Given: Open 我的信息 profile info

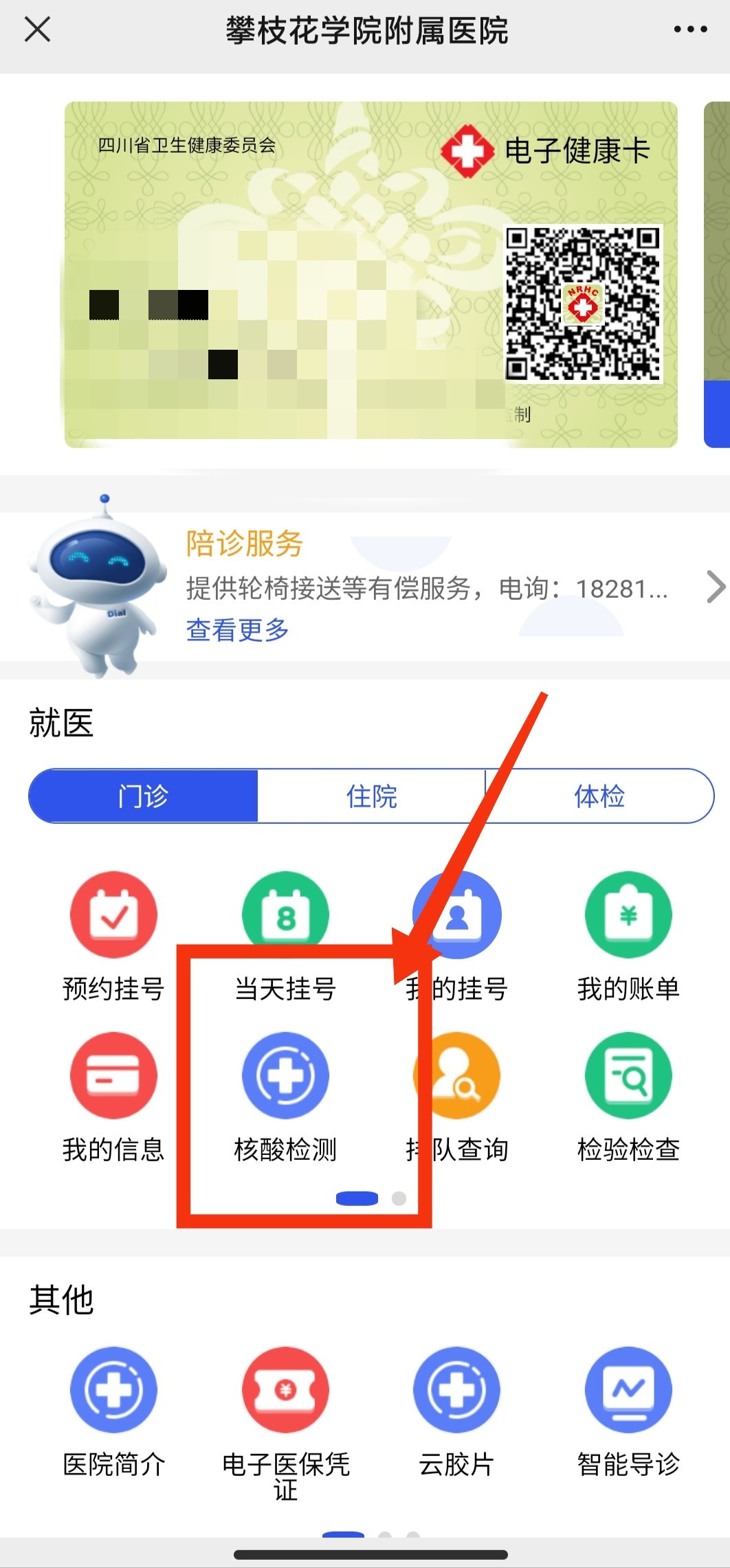Looking at the screenshot, I should tap(113, 1096).
